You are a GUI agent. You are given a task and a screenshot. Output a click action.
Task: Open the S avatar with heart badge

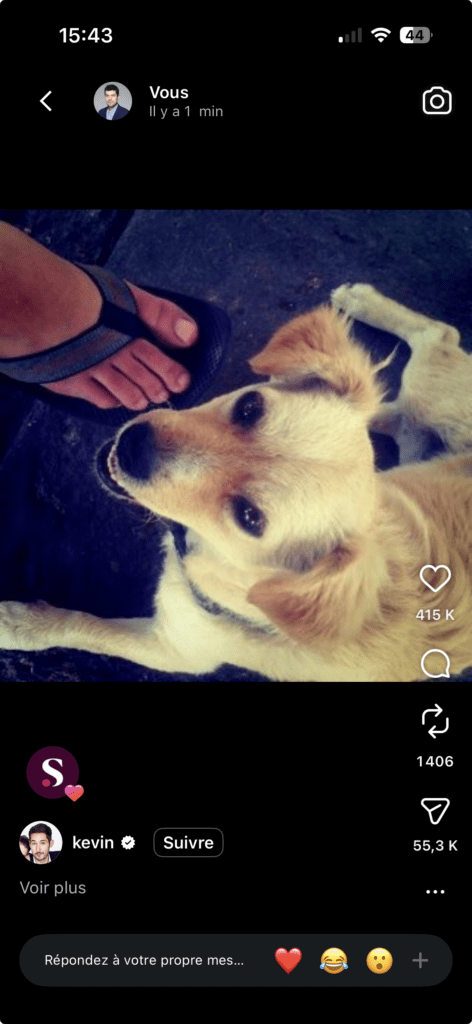(54, 773)
